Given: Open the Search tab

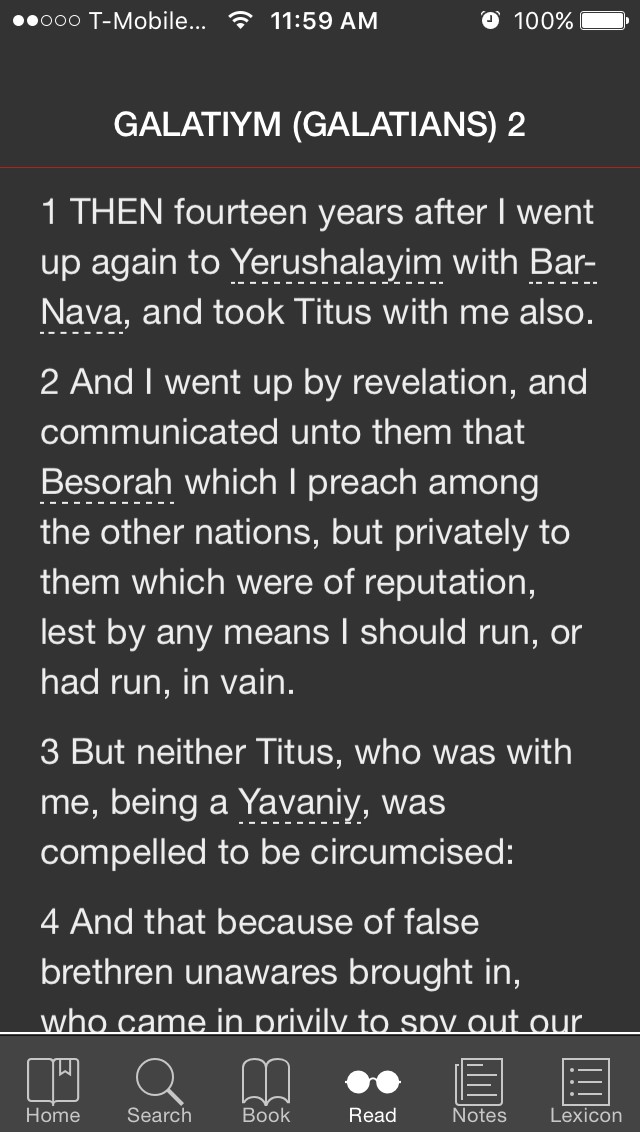Looking at the screenshot, I should (159, 1090).
